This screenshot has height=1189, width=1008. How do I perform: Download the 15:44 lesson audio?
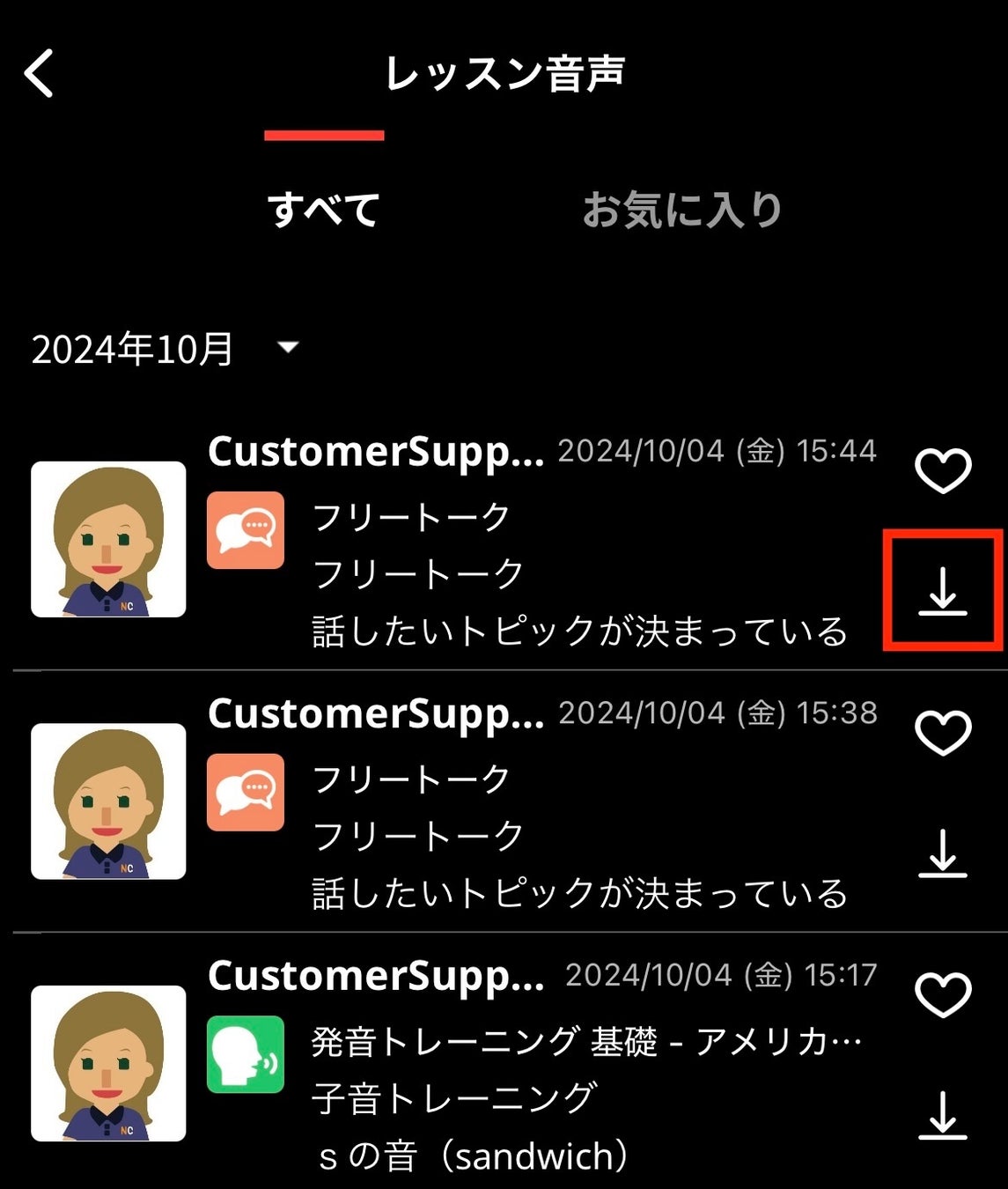click(x=943, y=591)
